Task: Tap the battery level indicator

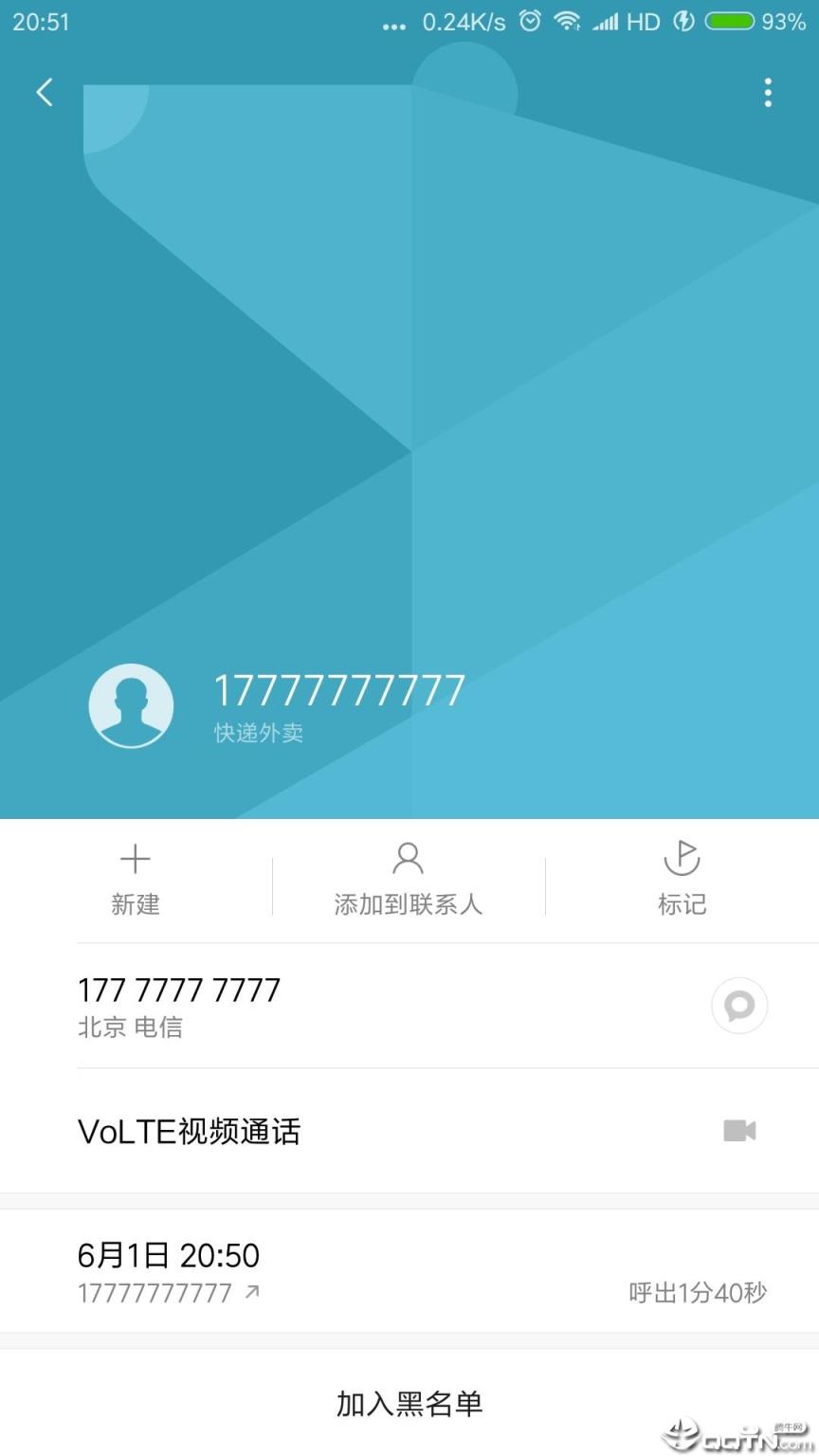Action: point(730,21)
